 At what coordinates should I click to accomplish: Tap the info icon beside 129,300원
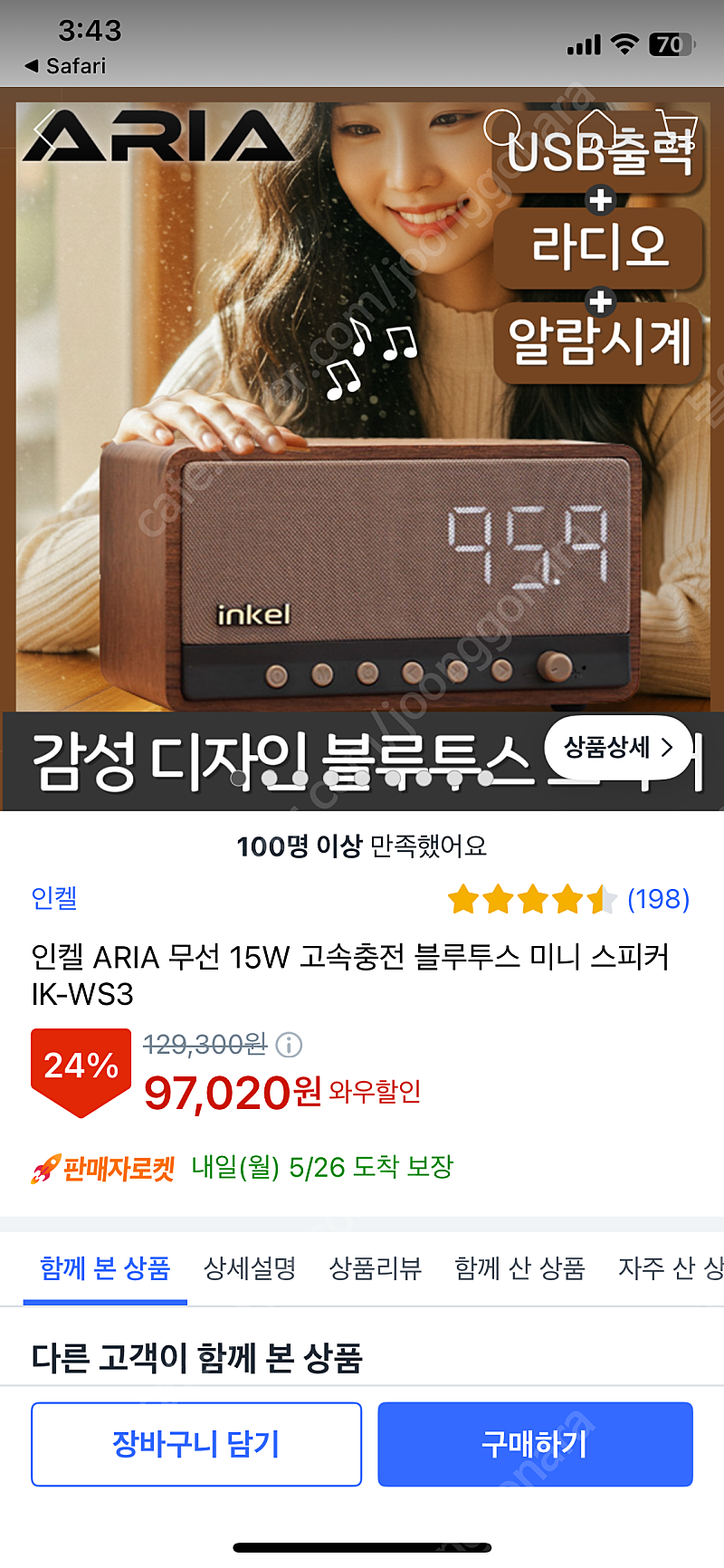(289, 1045)
